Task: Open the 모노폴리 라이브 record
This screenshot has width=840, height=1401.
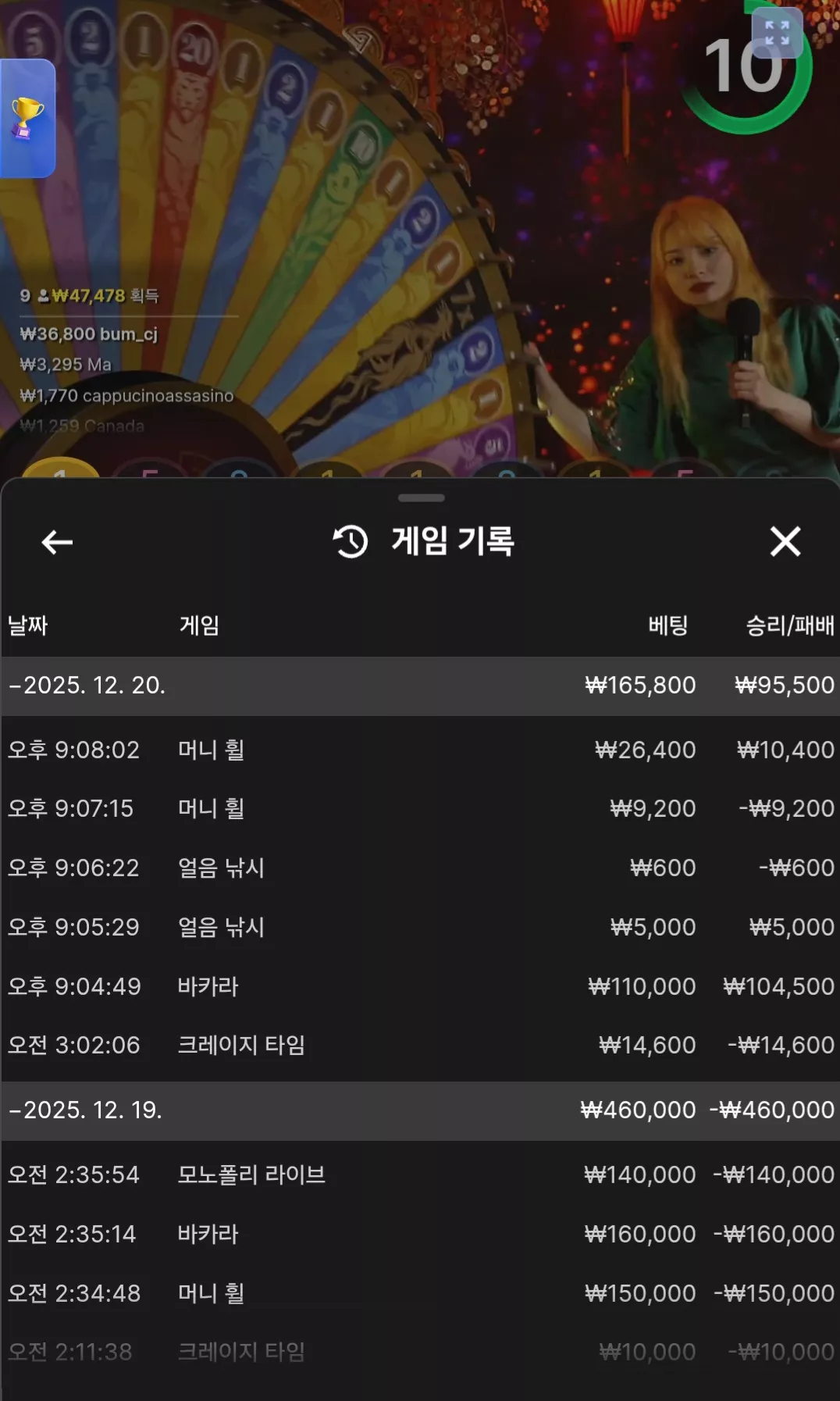Action: tap(420, 1175)
